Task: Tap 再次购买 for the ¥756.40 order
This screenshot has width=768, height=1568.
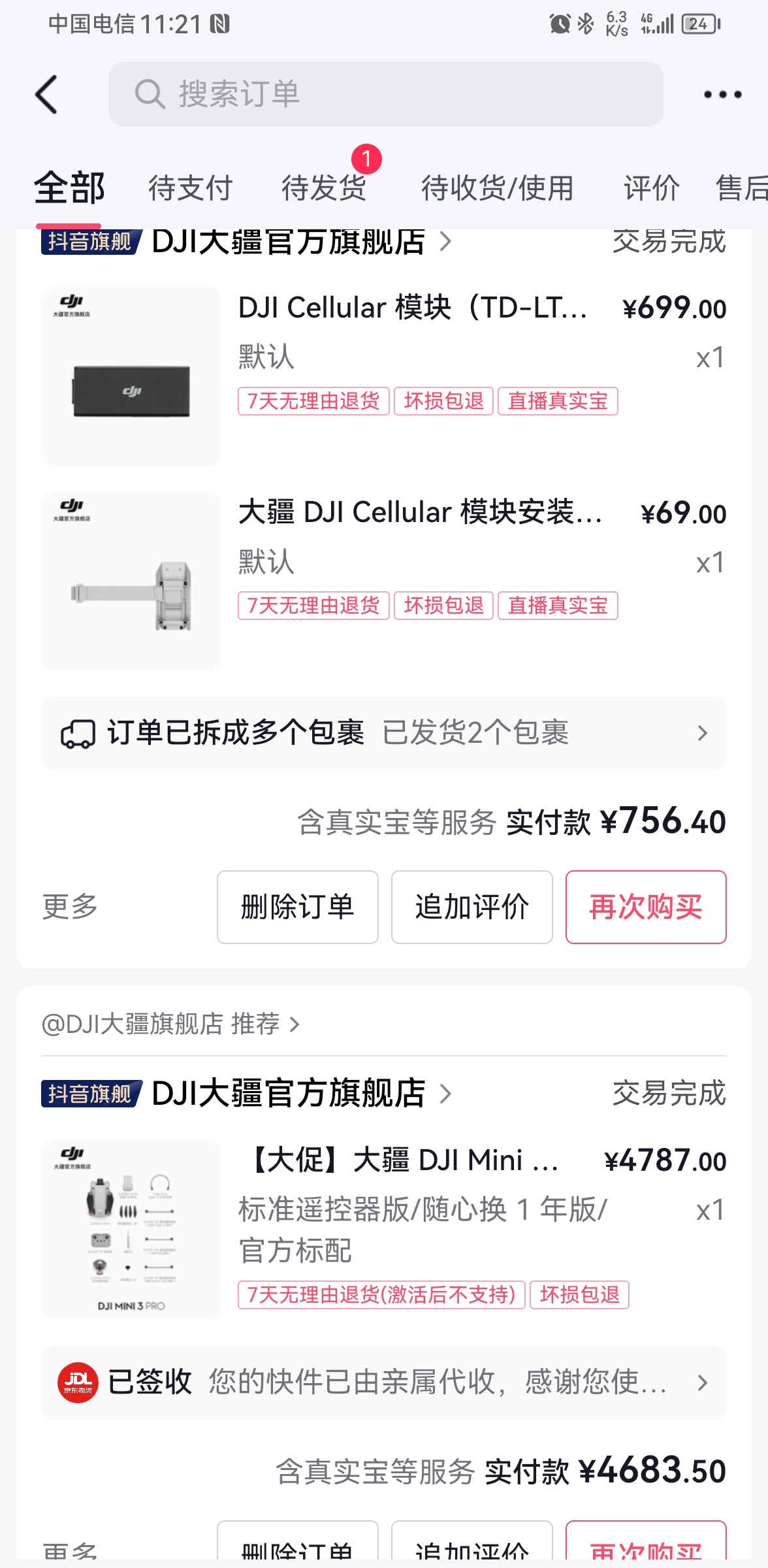Action: (645, 907)
